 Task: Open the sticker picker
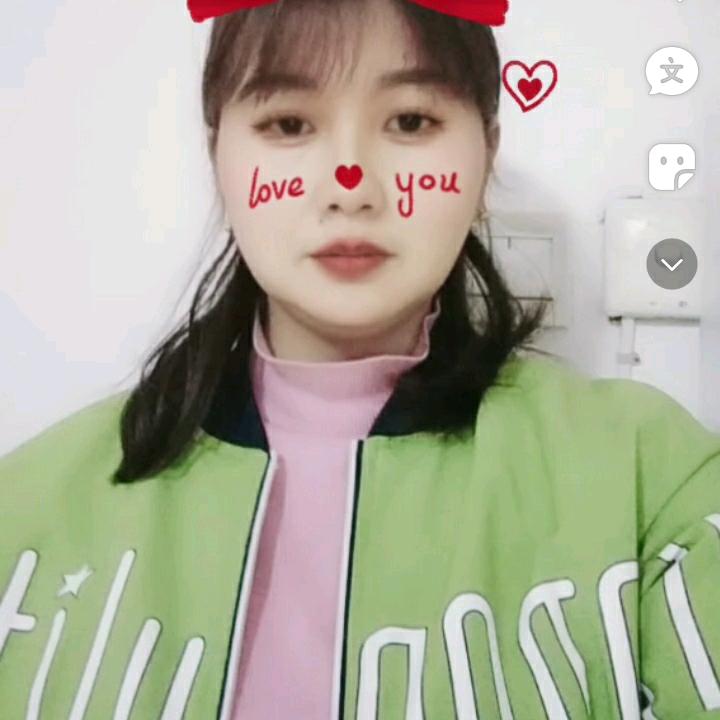671,167
